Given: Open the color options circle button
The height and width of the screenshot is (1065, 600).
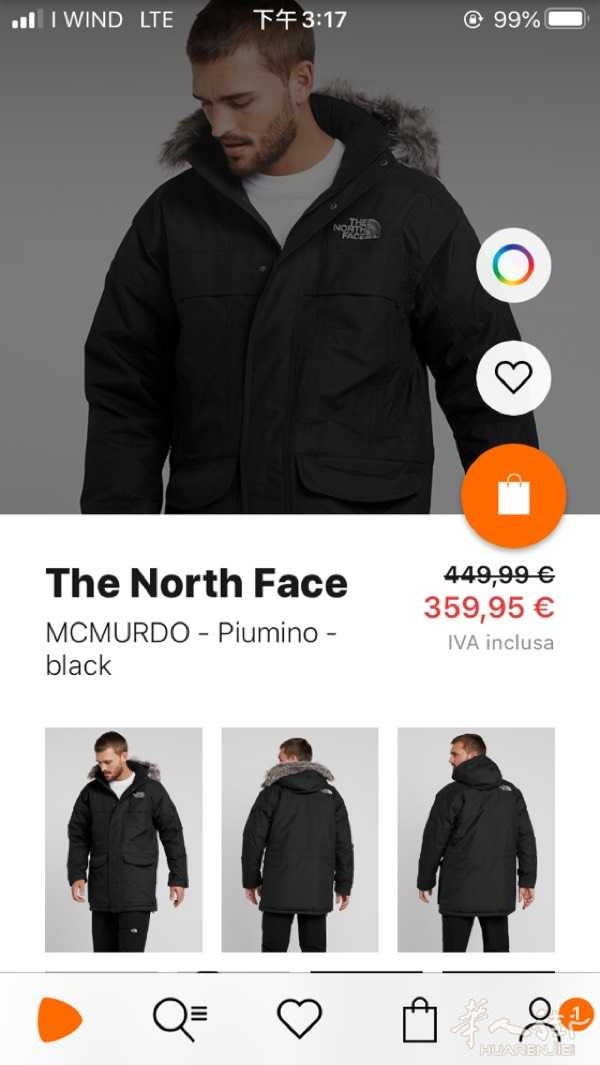Looking at the screenshot, I should [x=514, y=265].
